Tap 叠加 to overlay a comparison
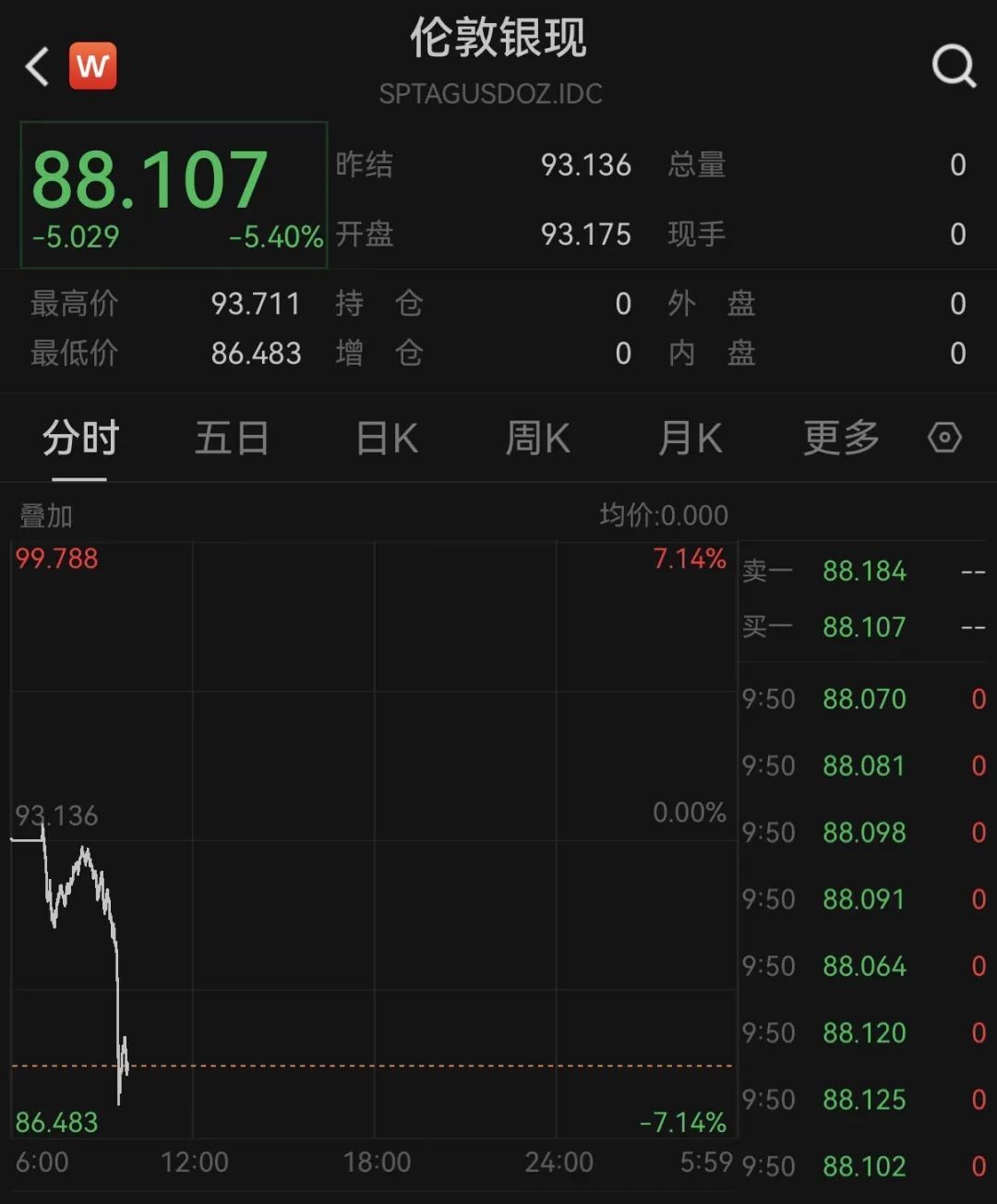997x1204 pixels. (46, 515)
